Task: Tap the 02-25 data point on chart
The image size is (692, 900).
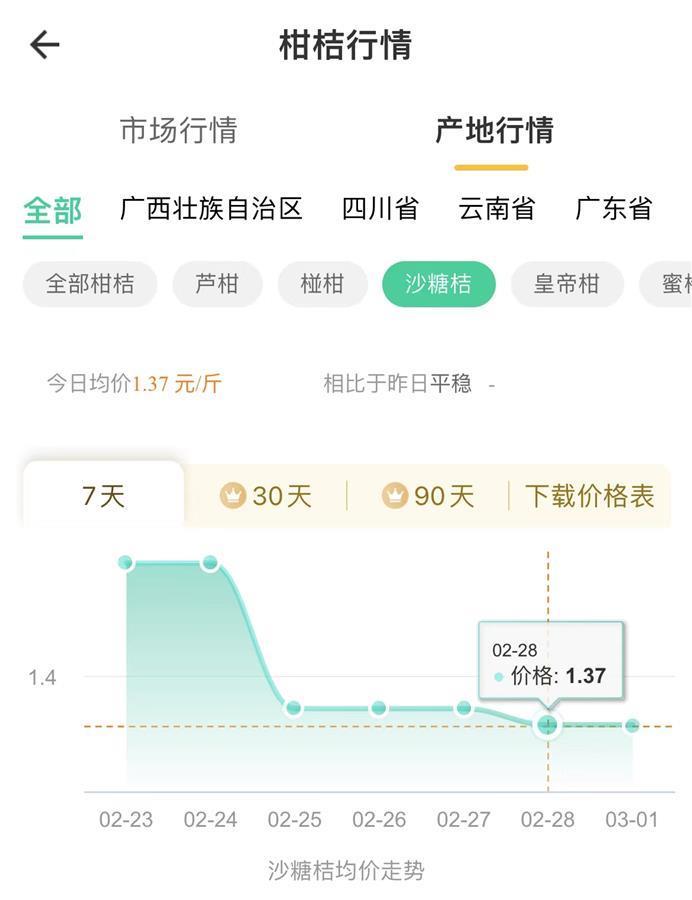Action: tap(294, 708)
